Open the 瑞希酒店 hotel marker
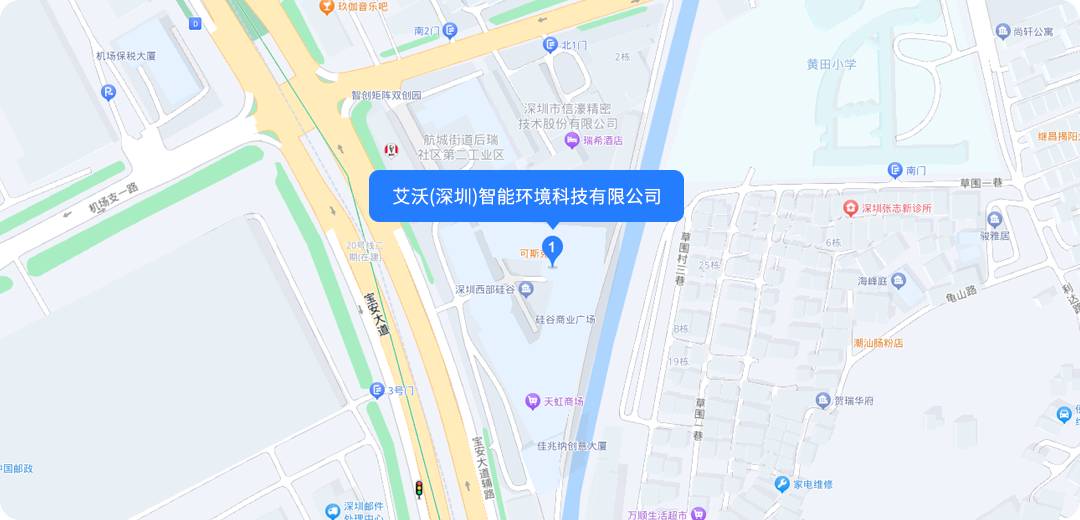 click(572, 140)
